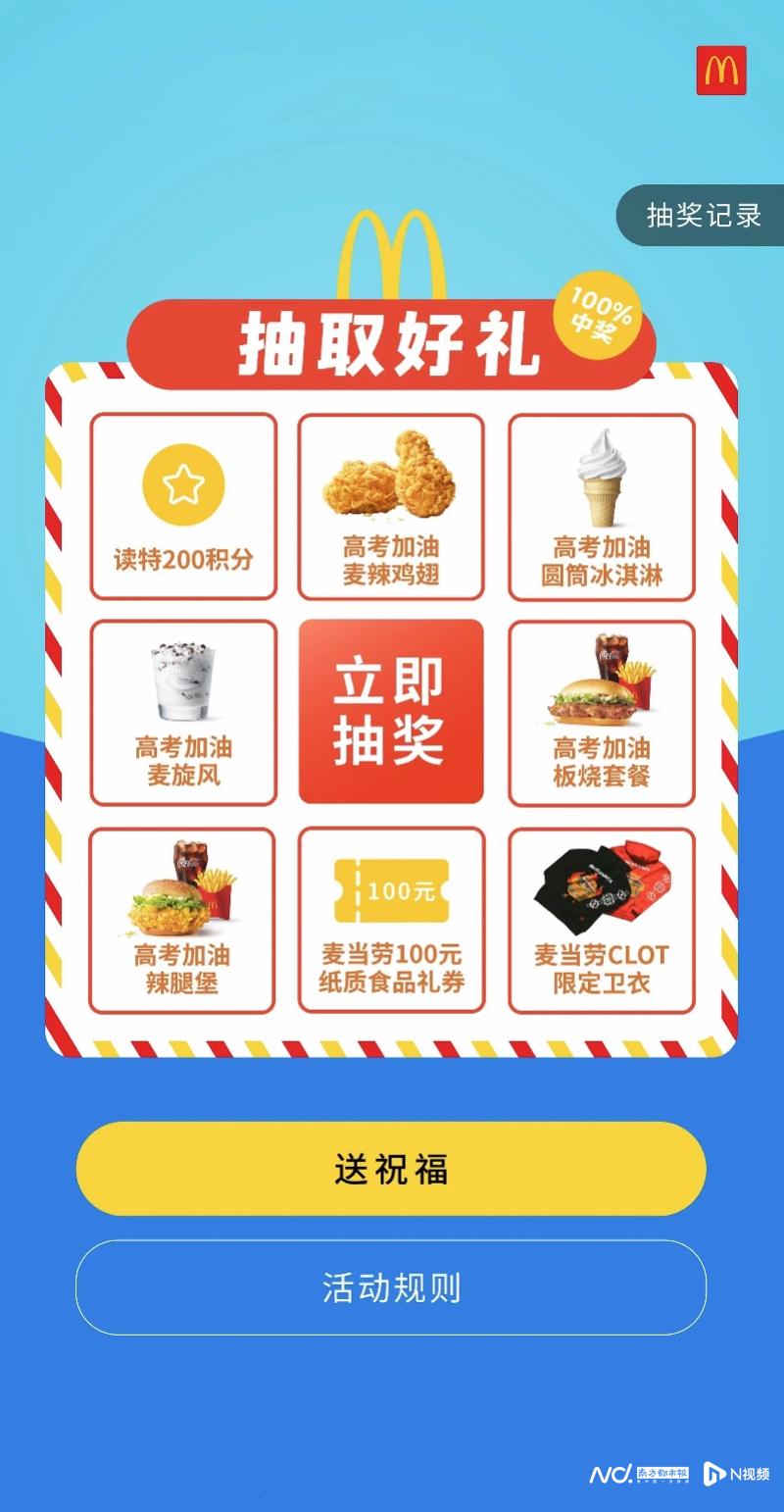Screen dimensions: 784x1512
Task: Open the 活动规则 rules page
Action: point(391,1288)
